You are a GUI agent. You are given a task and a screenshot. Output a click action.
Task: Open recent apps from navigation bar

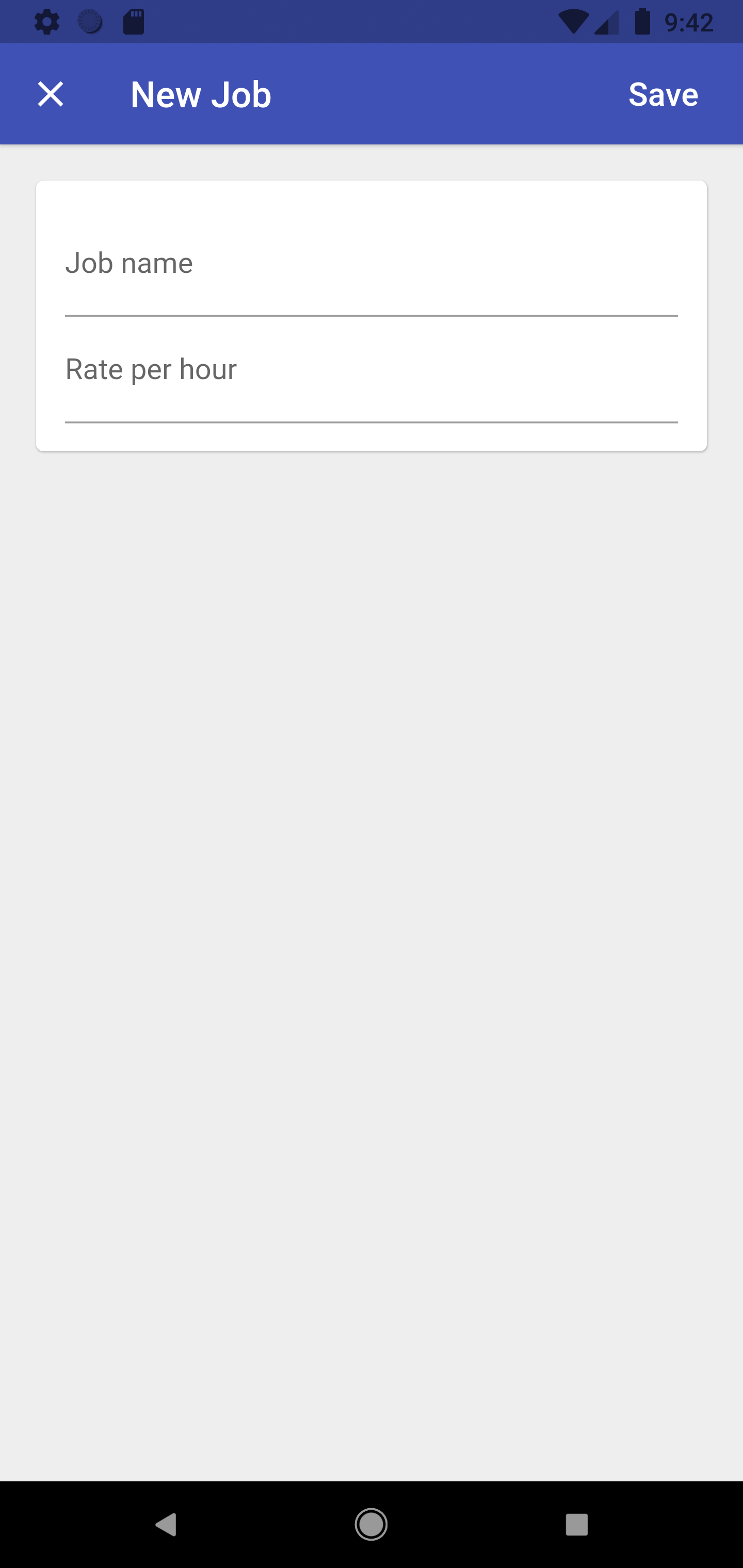click(577, 1525)
